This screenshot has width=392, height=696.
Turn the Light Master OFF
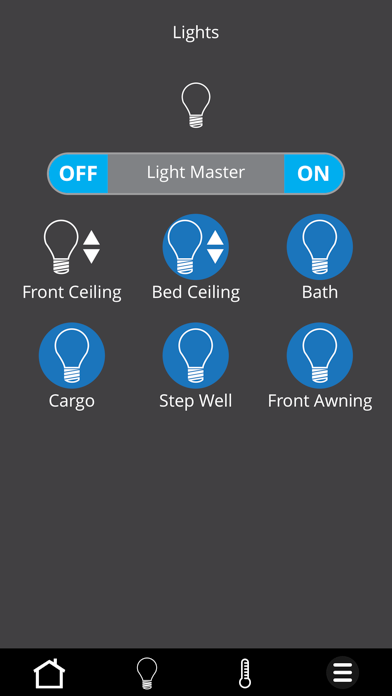click(78, 173)
